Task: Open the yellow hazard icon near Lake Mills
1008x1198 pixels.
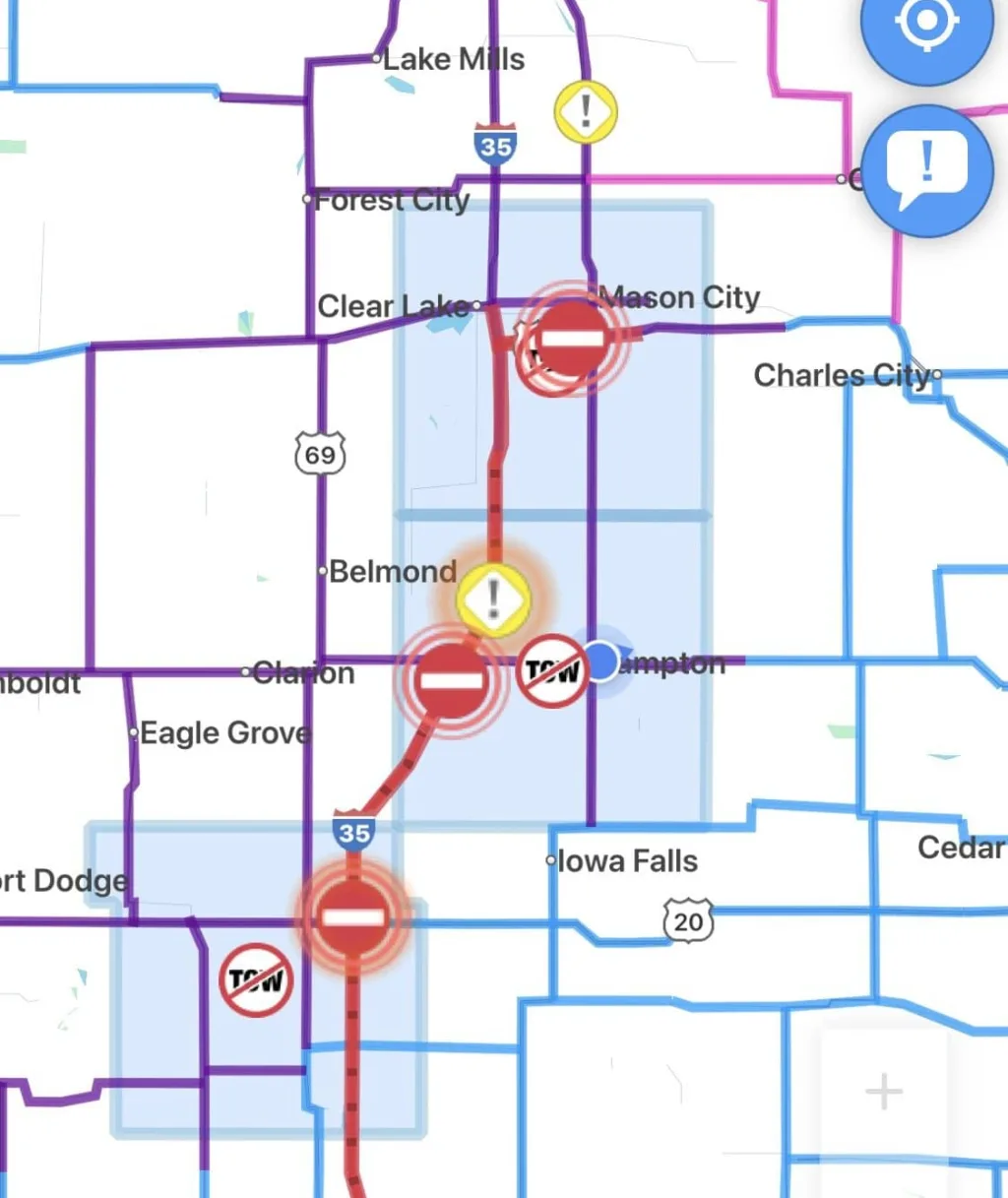Action: pos(585,110)
